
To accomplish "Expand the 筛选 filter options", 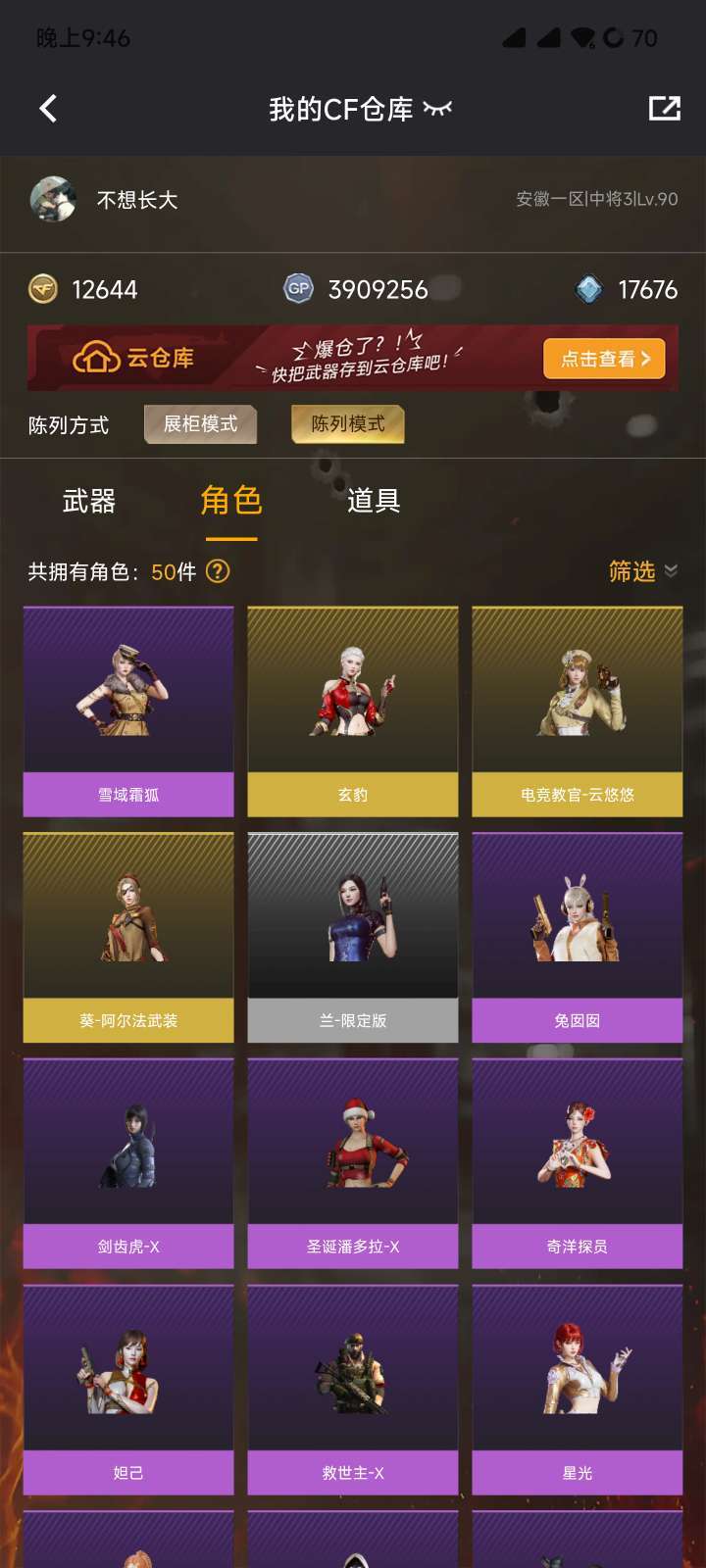I will [630, 571].
